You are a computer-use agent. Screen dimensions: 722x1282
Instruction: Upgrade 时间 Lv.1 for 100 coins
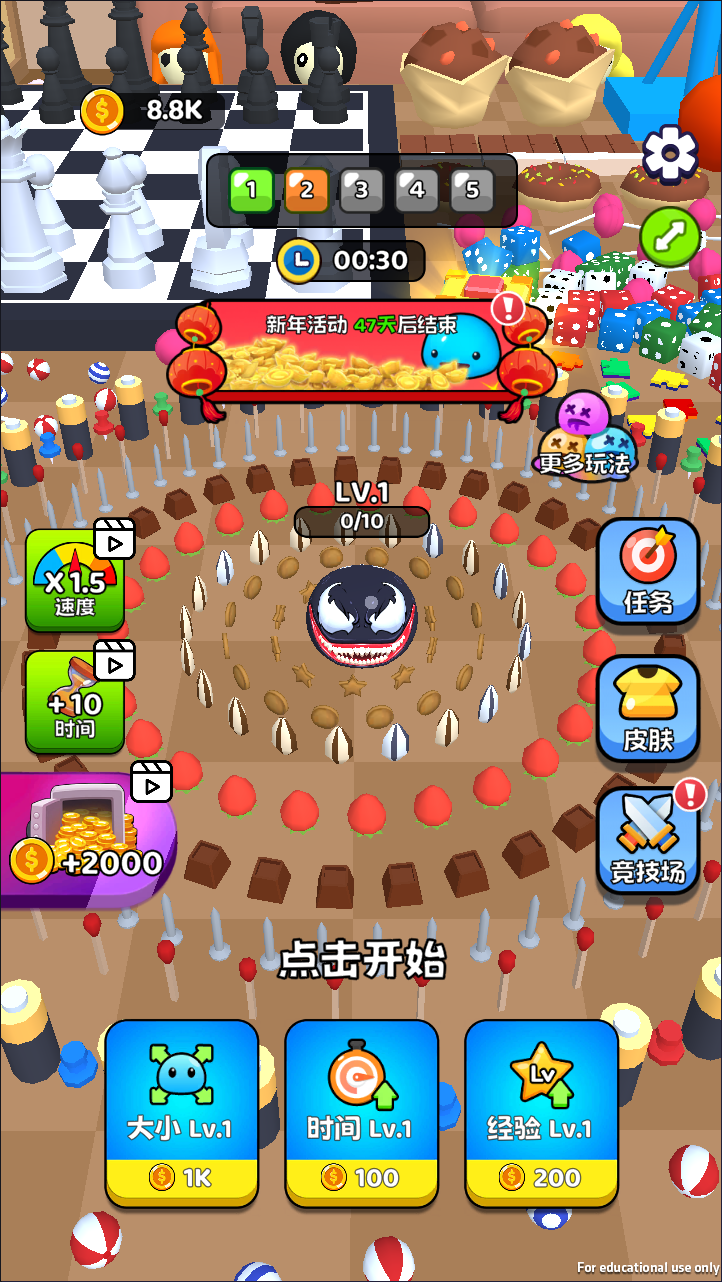tap(361, 1112)
